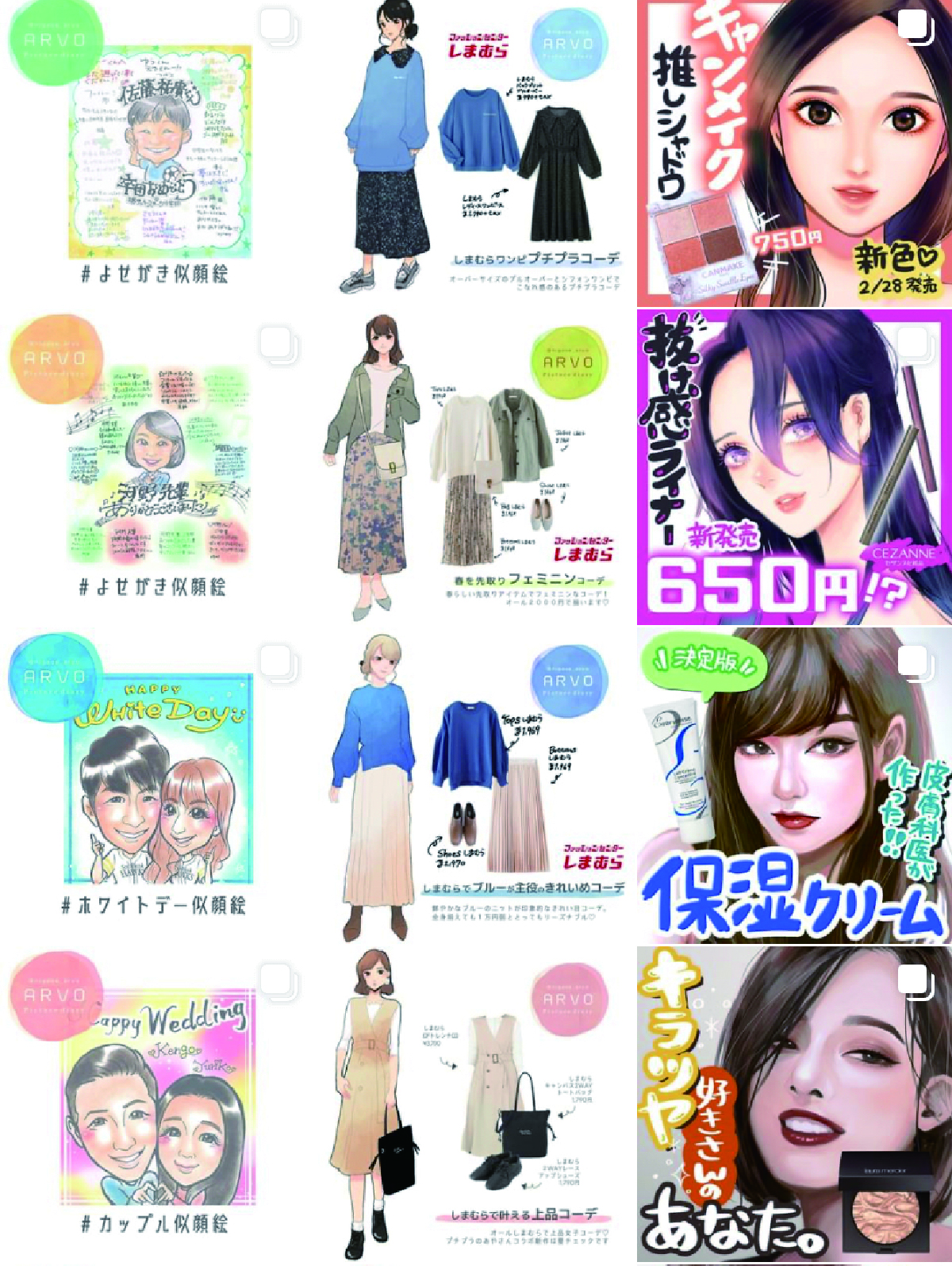Open the しまむらで叶える上品コーデ post
Image resolution: width=952 pixels, height=1266 pixels.
(476, 1103)
